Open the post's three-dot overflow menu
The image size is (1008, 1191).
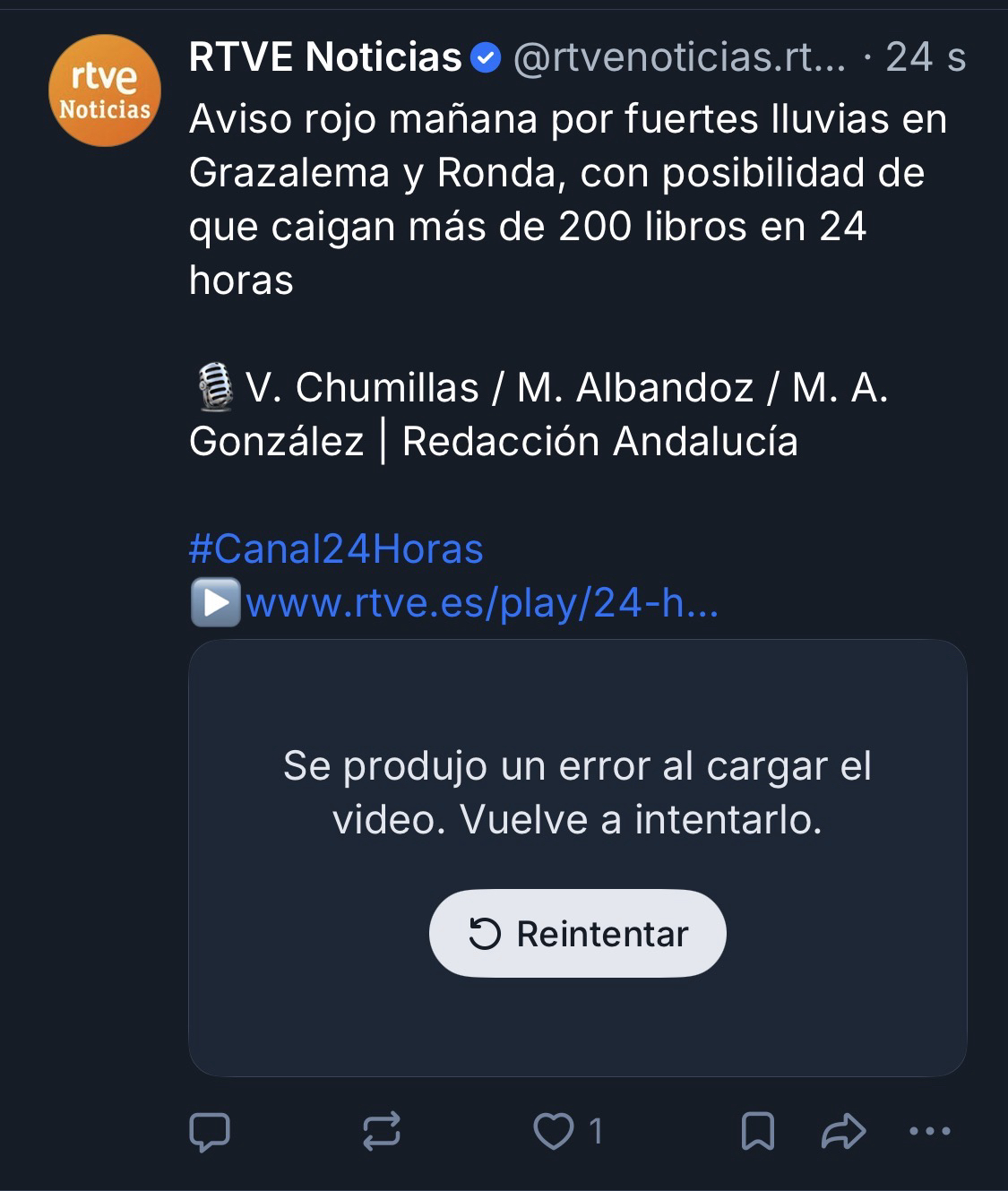coord(929,1131)
